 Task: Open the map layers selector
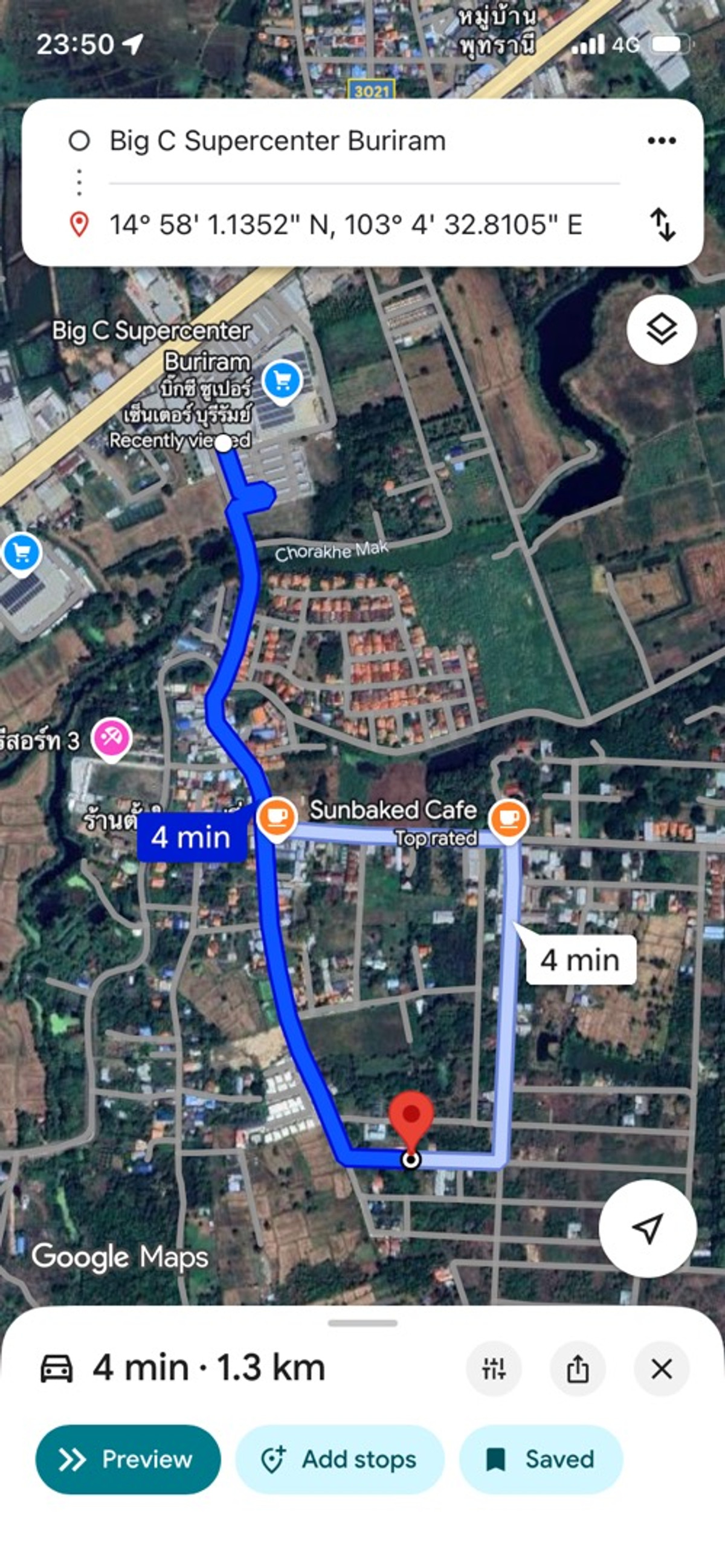point(661,329)
